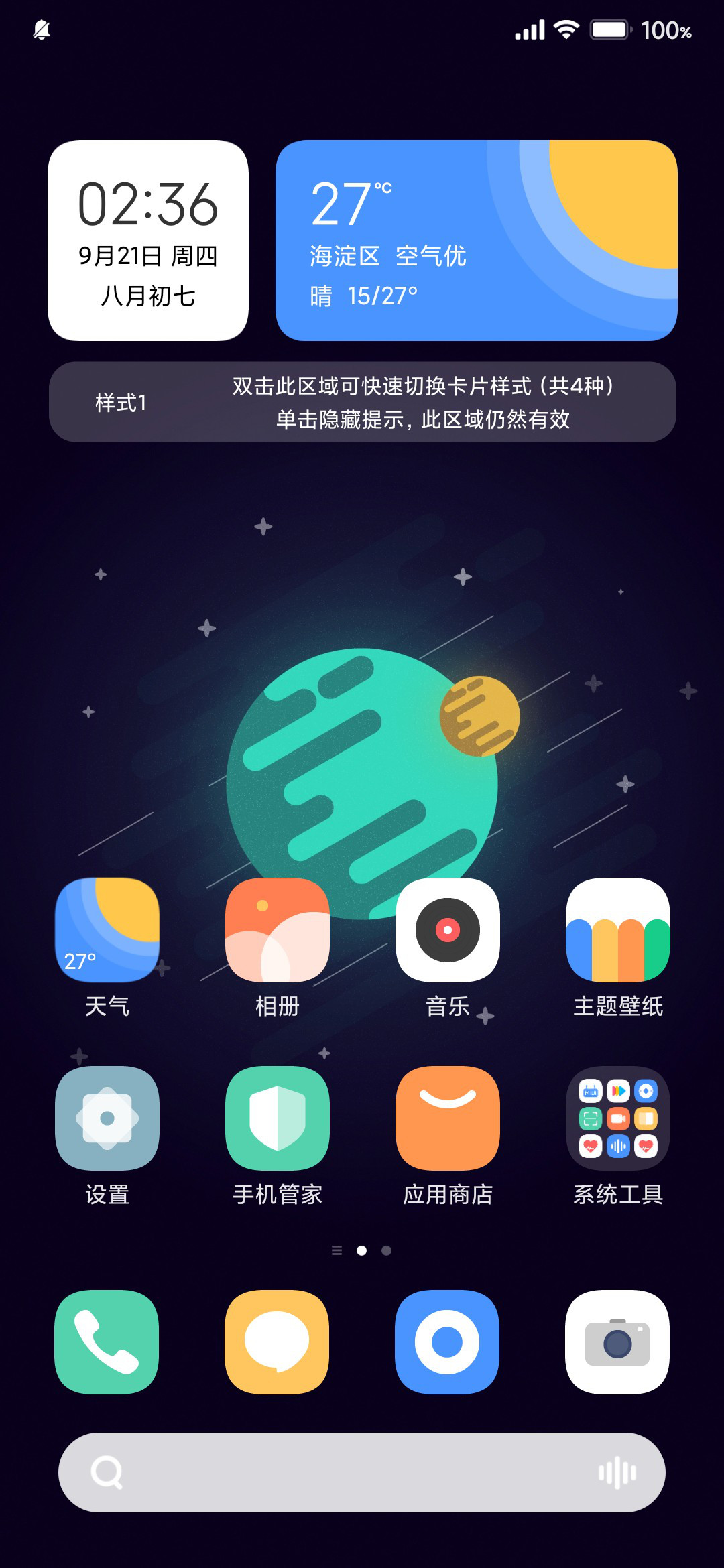Expand the 系统工具 folder
The width and height of the screenshot is (724, 1568).
(x=618, y=1118)
